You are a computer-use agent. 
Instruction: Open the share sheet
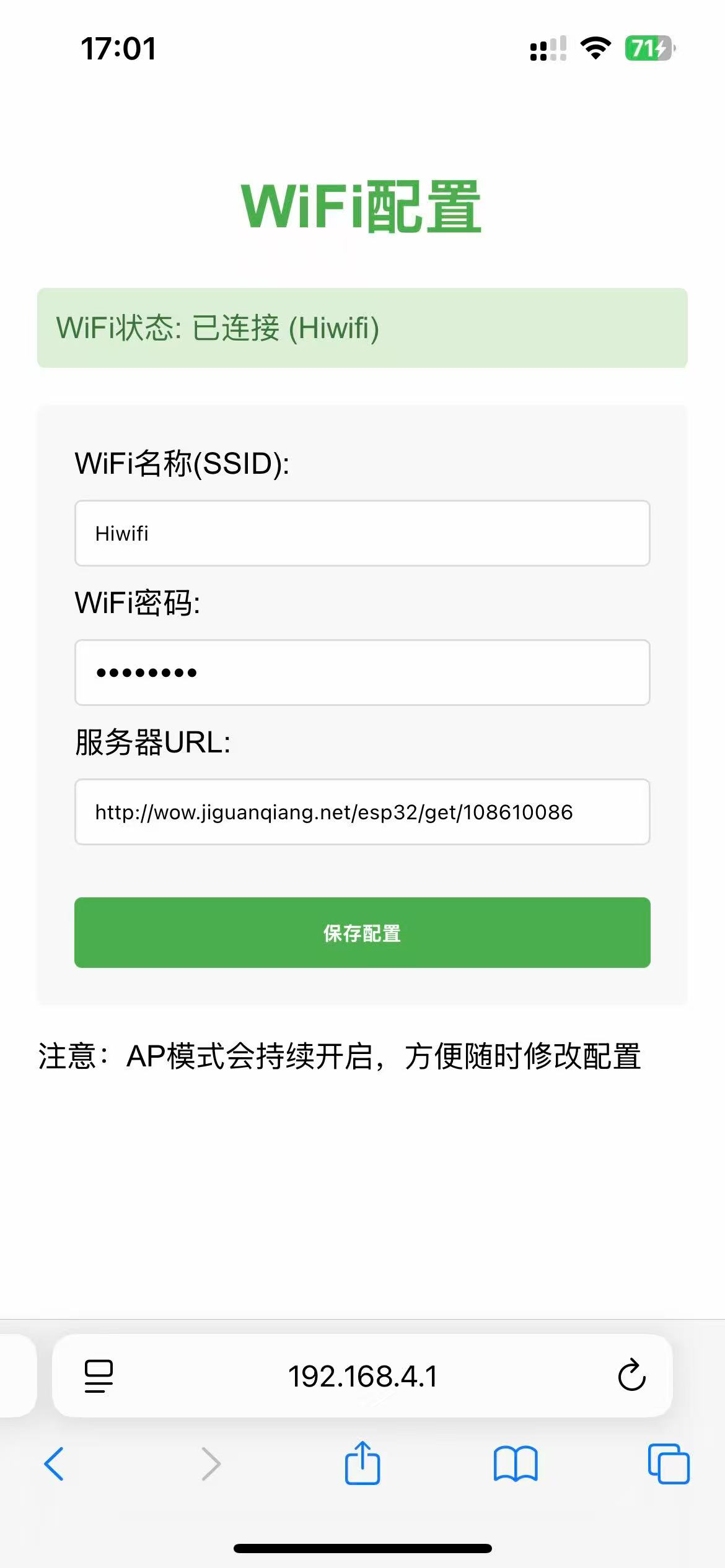(362, 1464)
